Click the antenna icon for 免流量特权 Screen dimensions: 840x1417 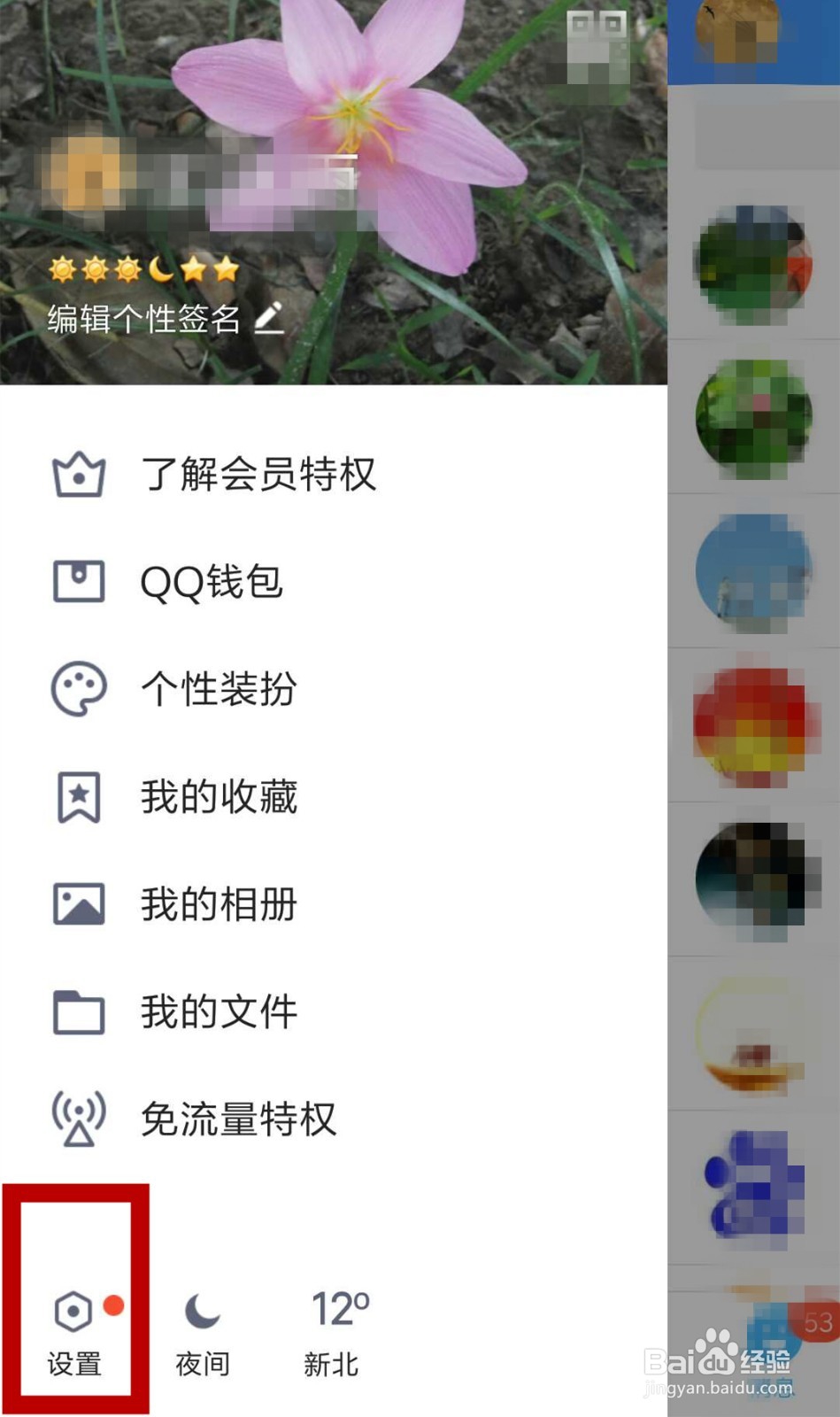coord(78,1119)
